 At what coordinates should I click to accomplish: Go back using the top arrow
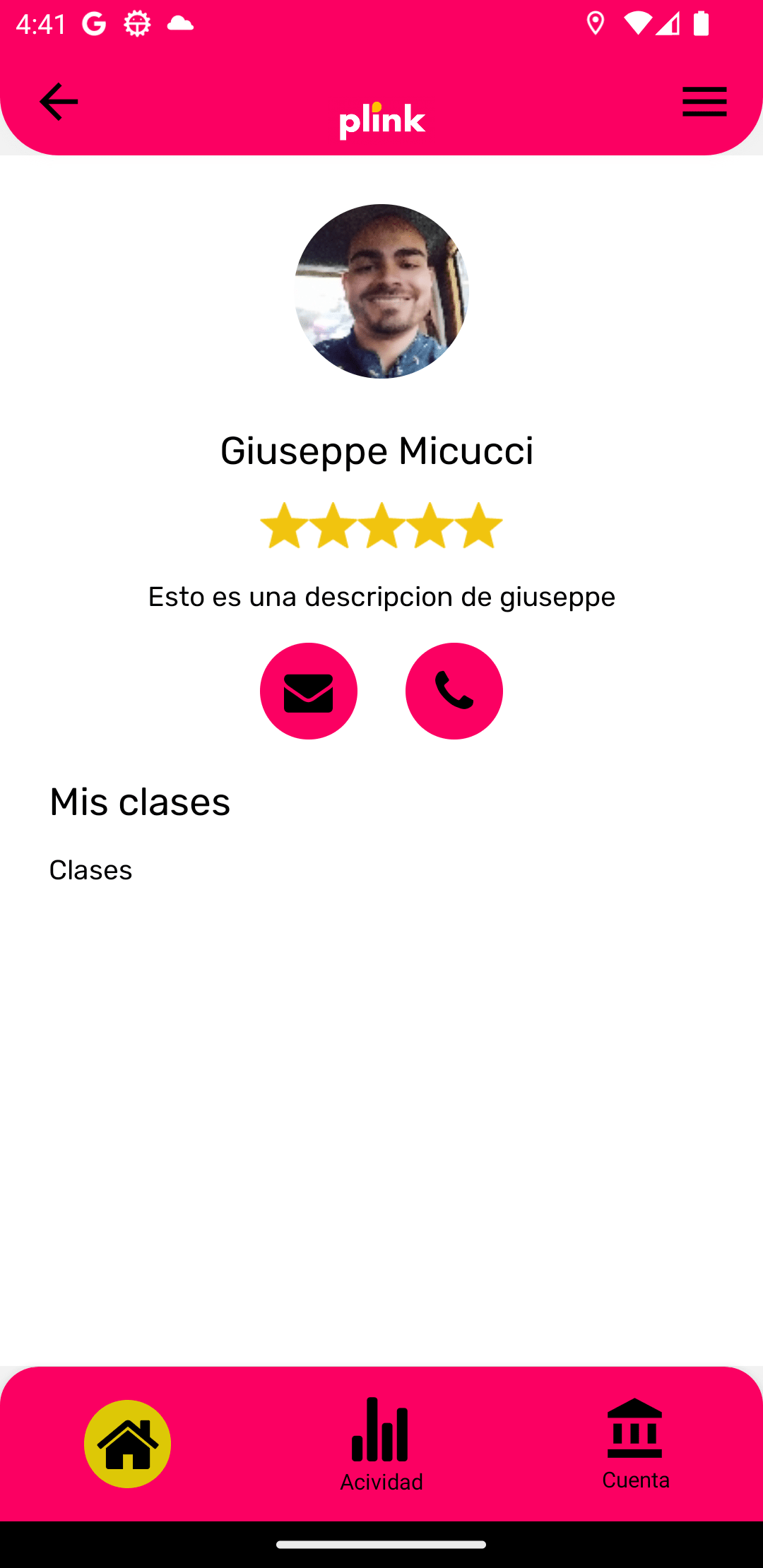click(59, 102)
